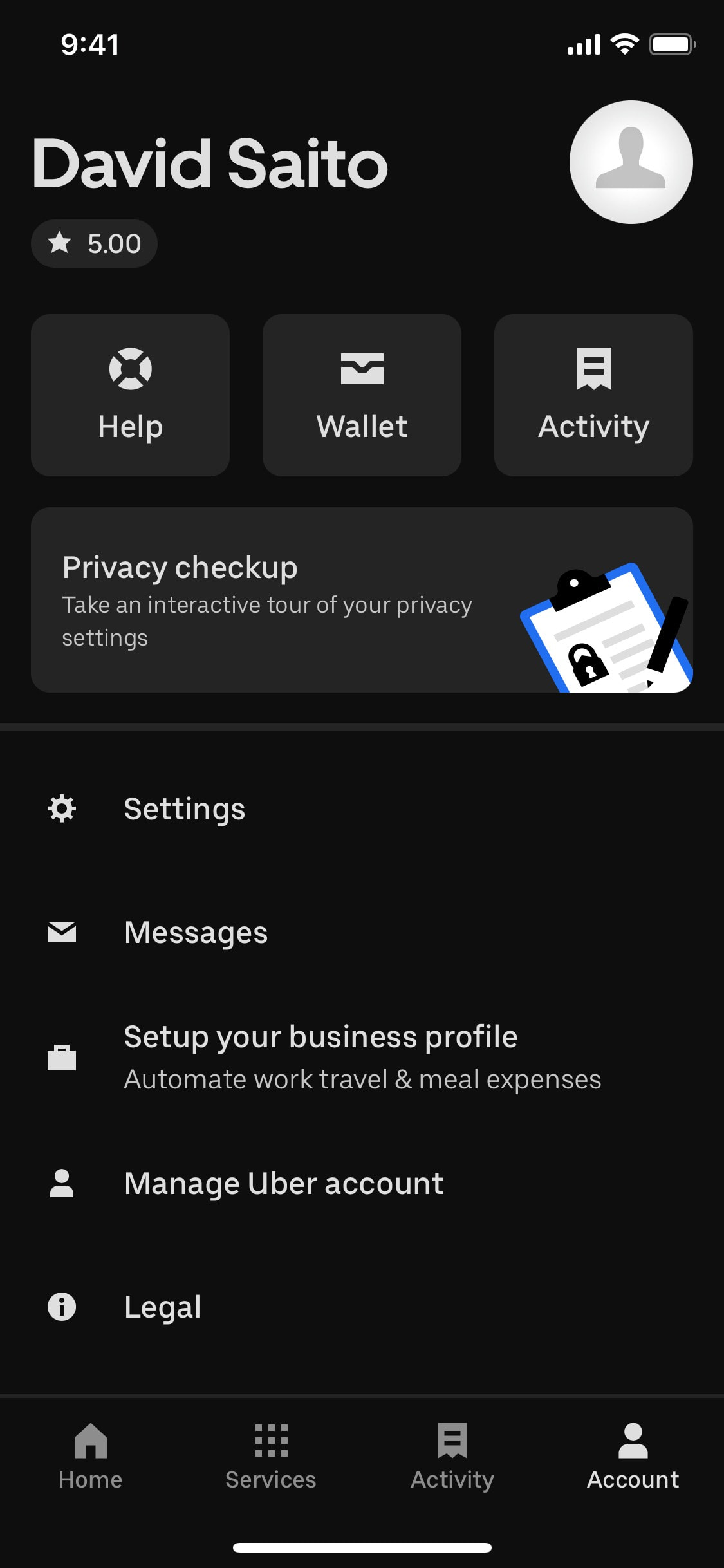The image size is (724, 1568).
Task: Select the Manage Uber account person icon
Action: (62, 1182)
